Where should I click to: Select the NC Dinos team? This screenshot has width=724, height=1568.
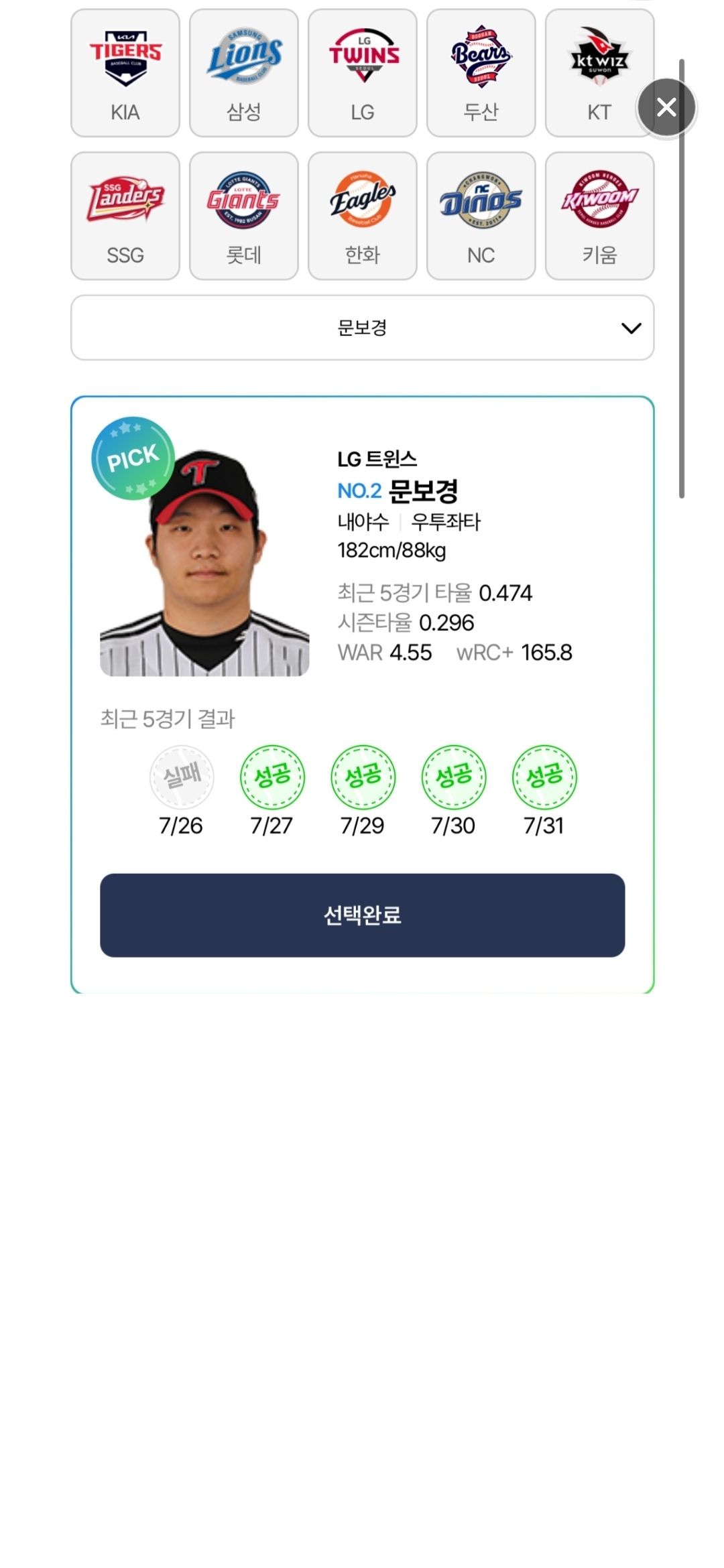481,216
